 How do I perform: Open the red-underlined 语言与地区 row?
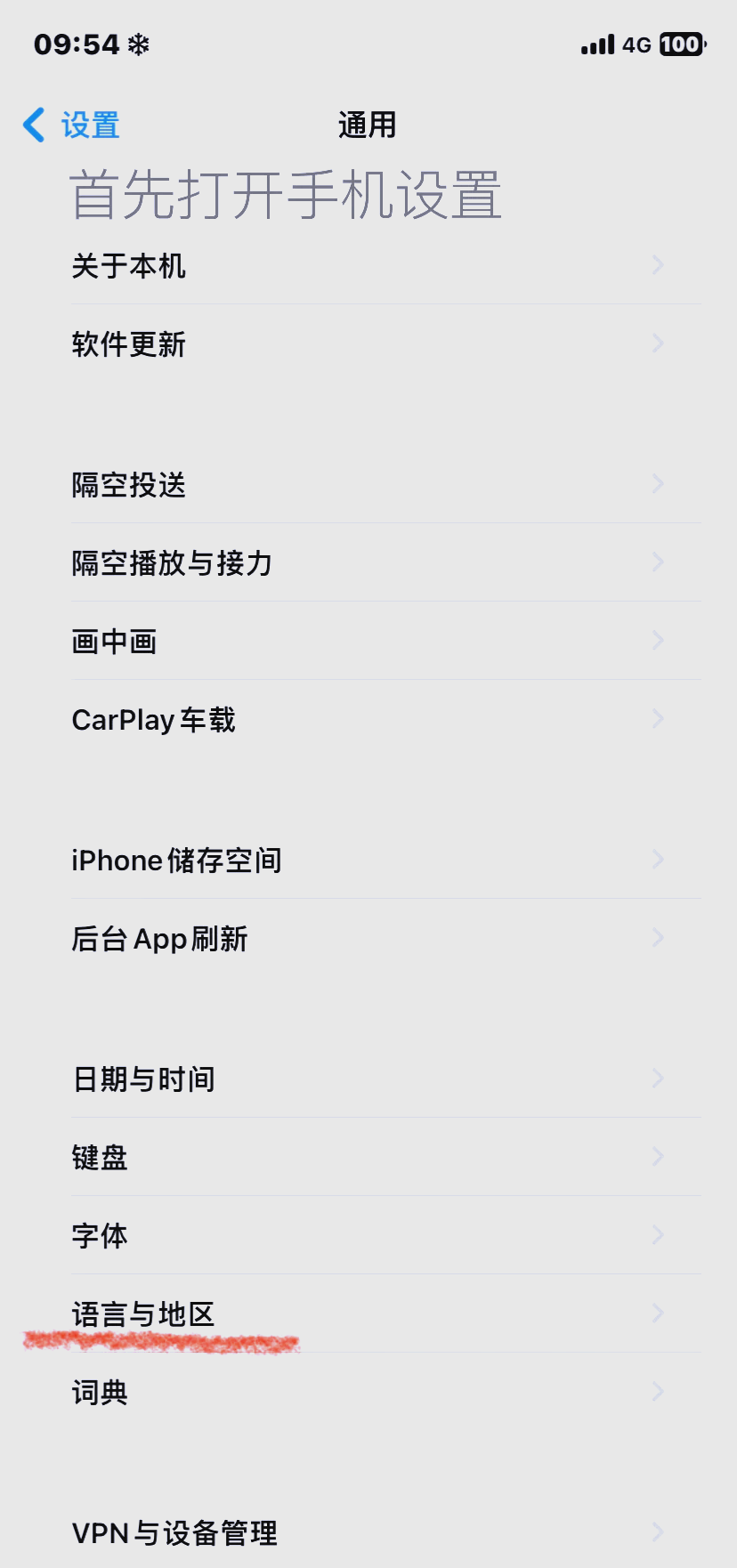368,1313
